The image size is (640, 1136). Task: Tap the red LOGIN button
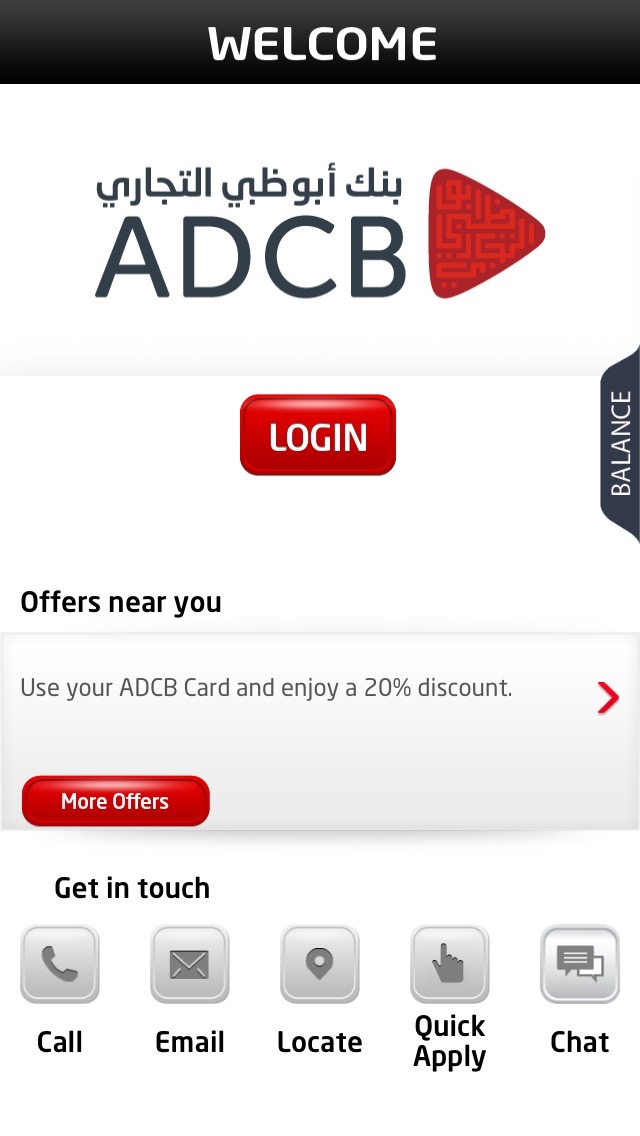click(318, 436)
